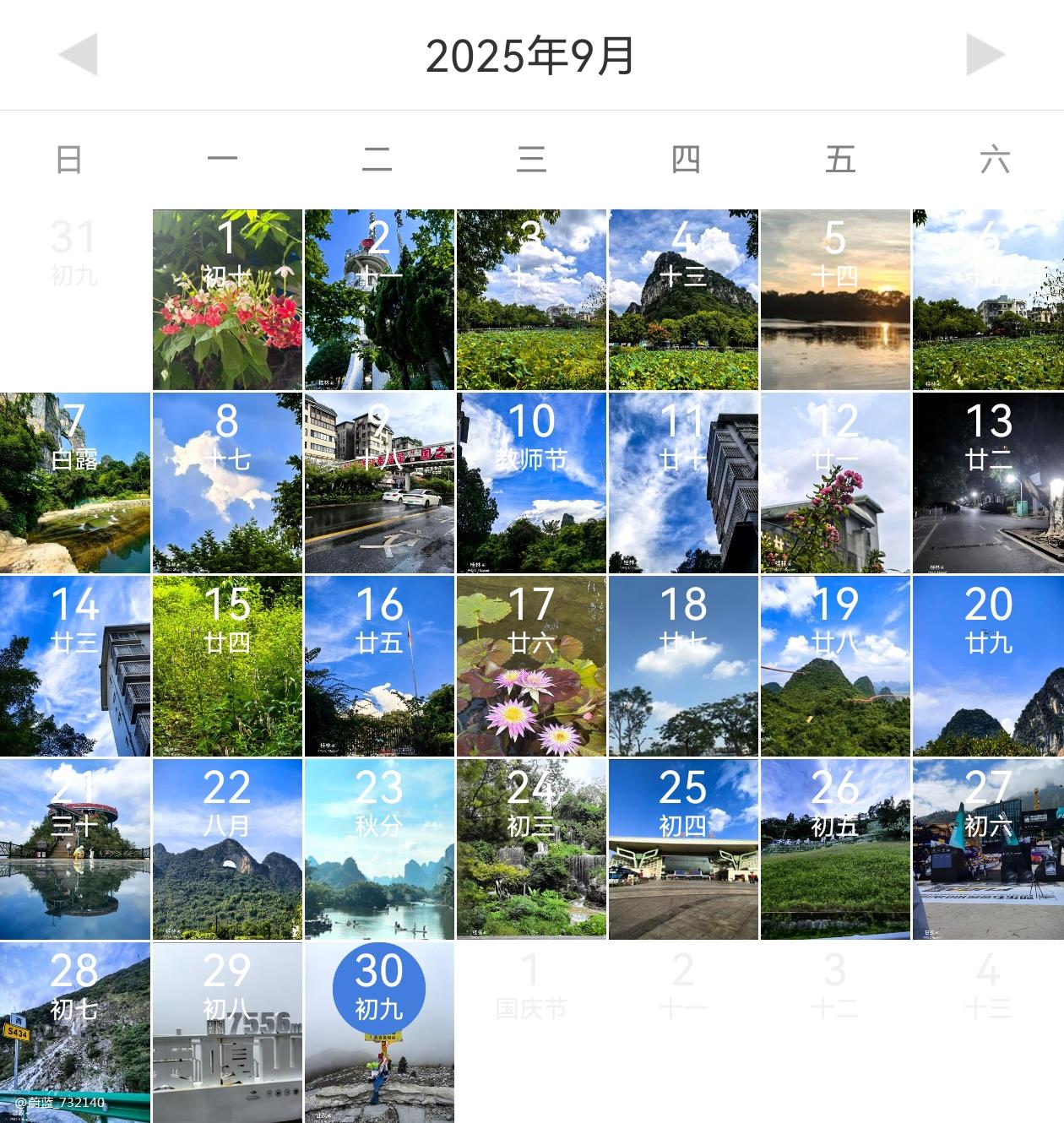Jump to October 1 National Day
The width and height of the screenshot is (1064, 1123).
pyautogui.click(x=531, y=988)
